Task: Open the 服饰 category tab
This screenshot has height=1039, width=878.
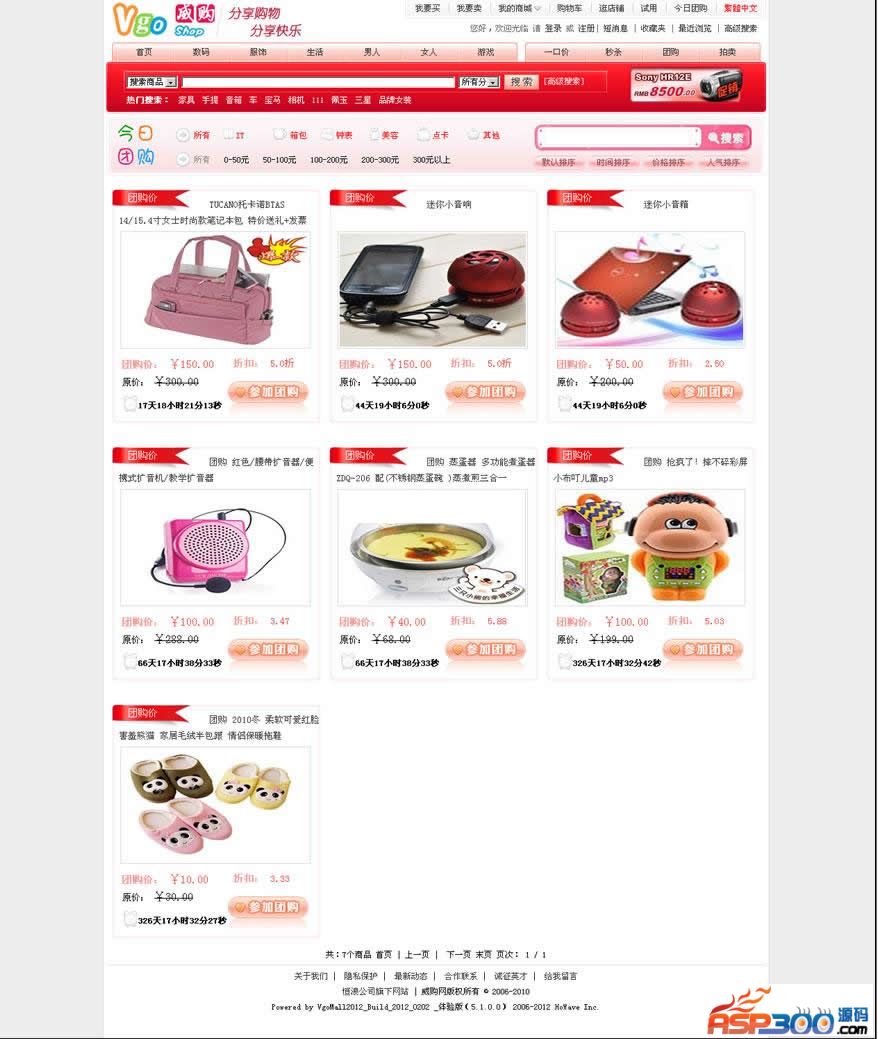Action: tap(258, 52)
